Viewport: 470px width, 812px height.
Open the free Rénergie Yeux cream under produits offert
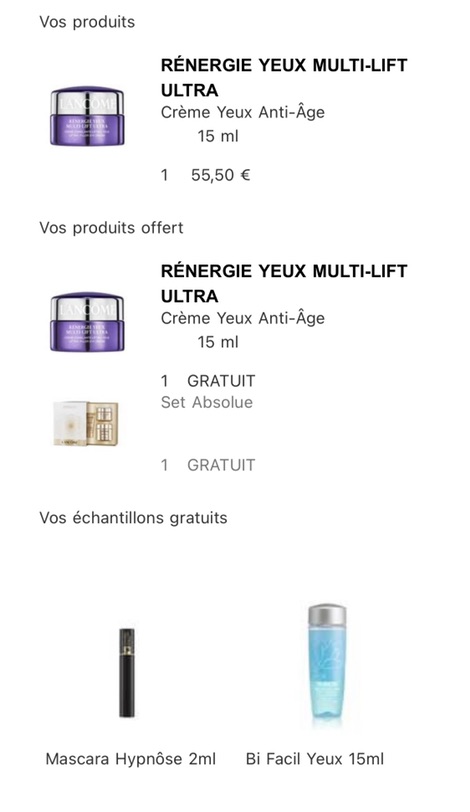pyautogui.click(x=284, y=283)
